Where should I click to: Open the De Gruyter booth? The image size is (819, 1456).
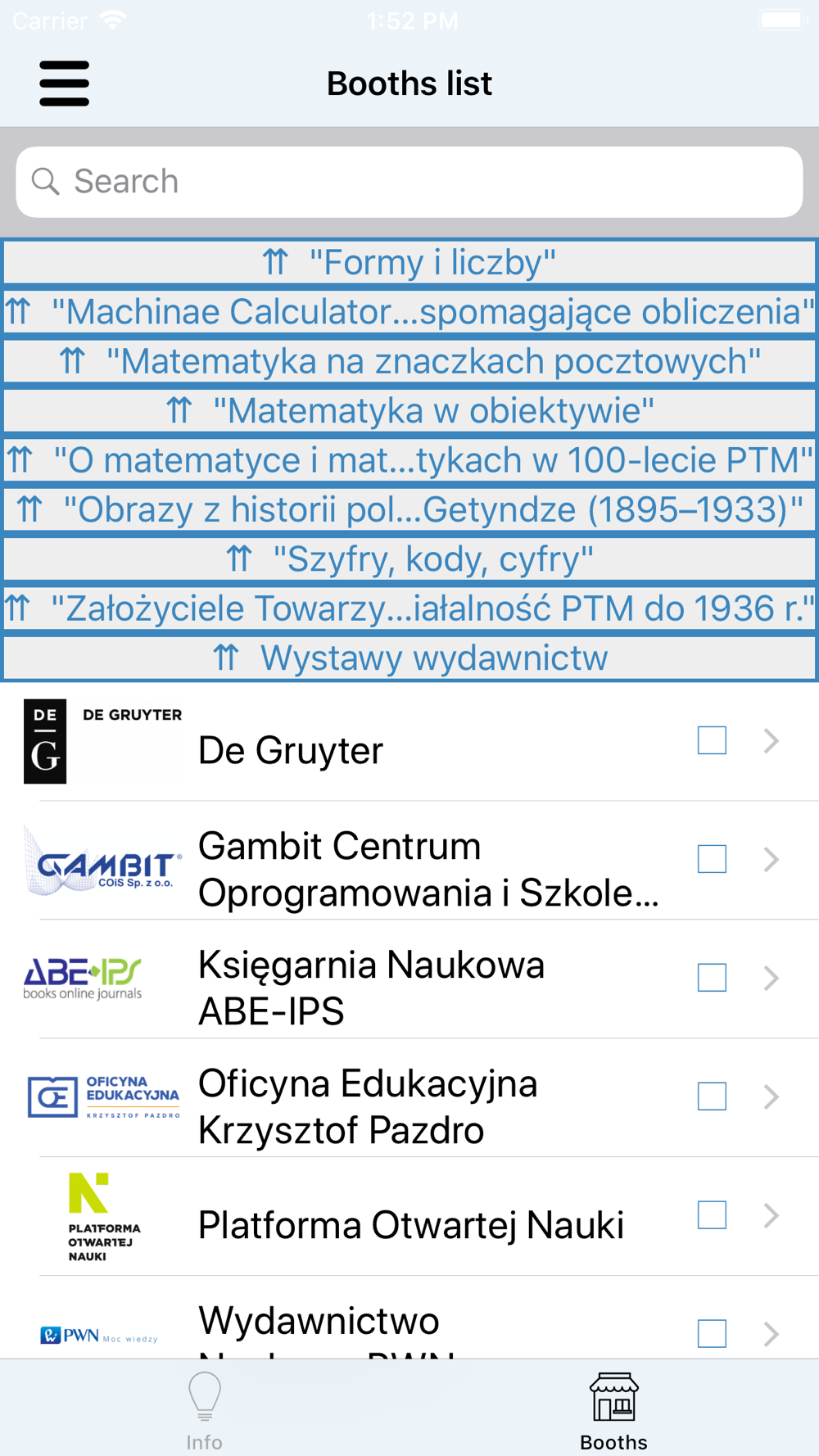409,742
